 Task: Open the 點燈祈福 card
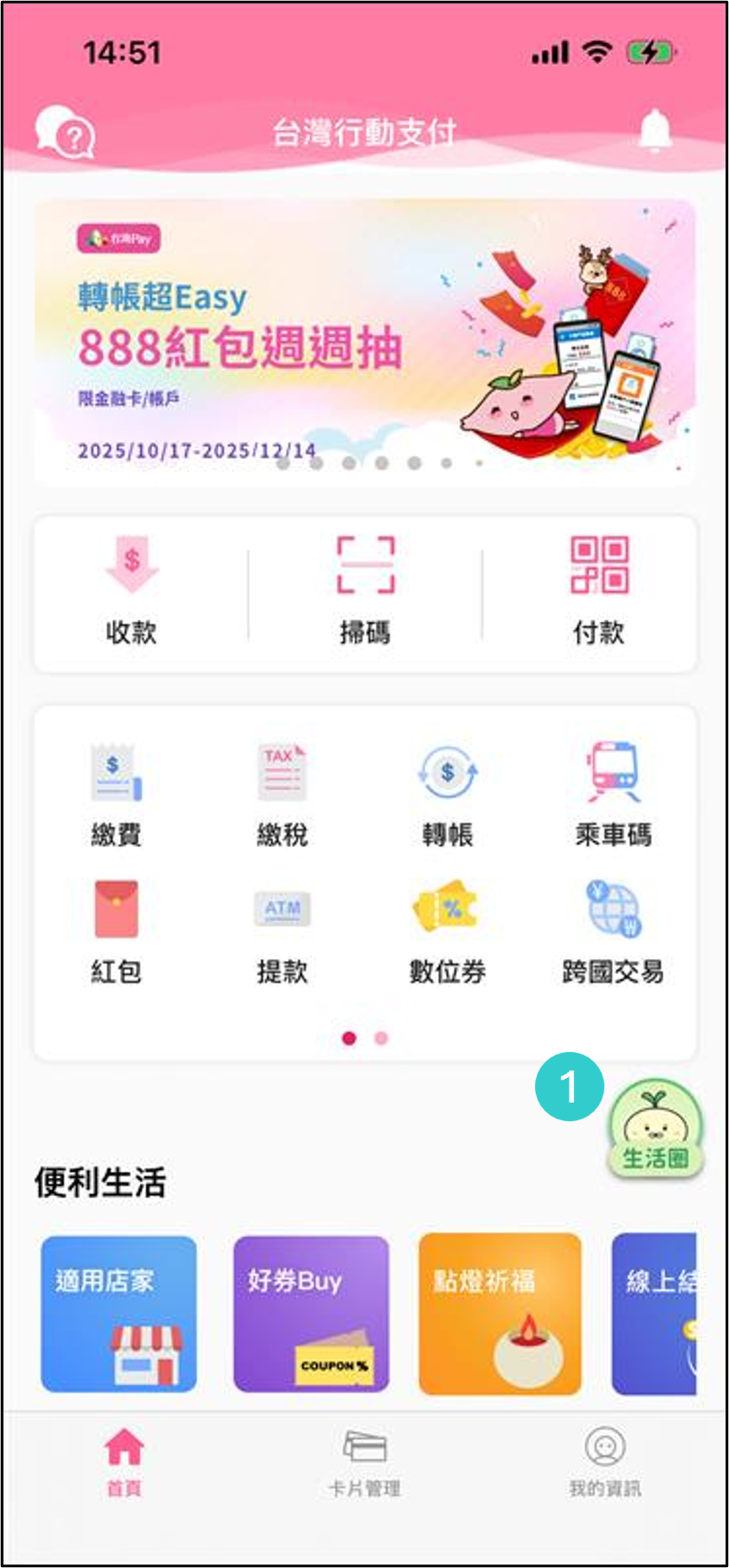499,1313
